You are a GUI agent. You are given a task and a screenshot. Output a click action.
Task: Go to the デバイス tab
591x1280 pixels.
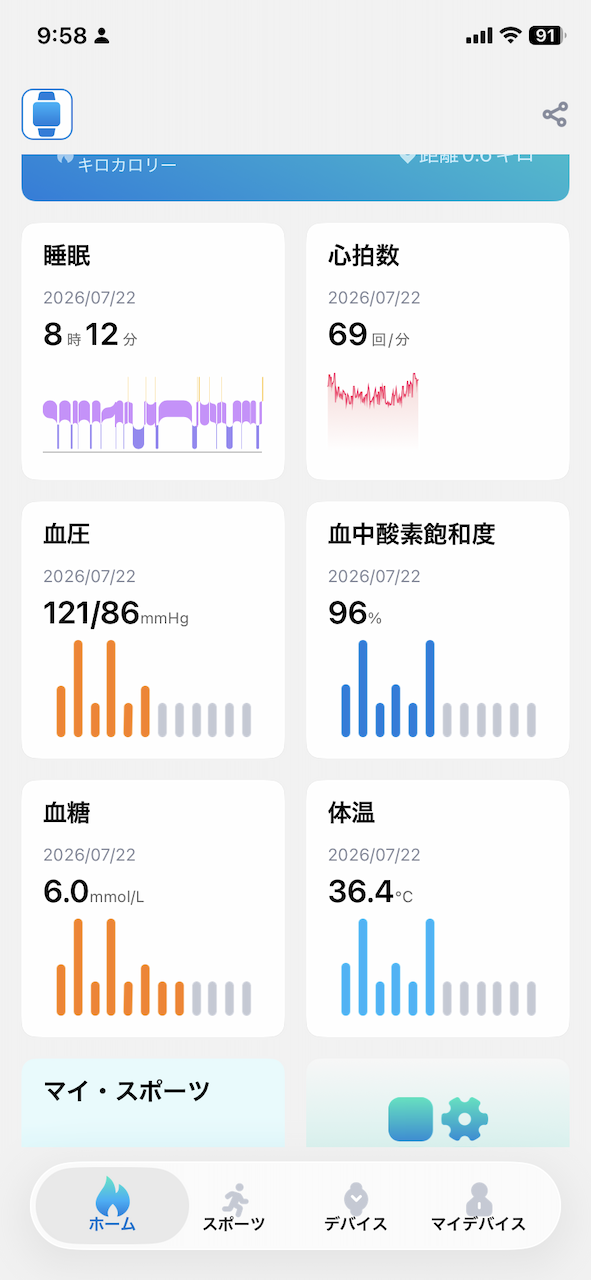pos(355,1205)
